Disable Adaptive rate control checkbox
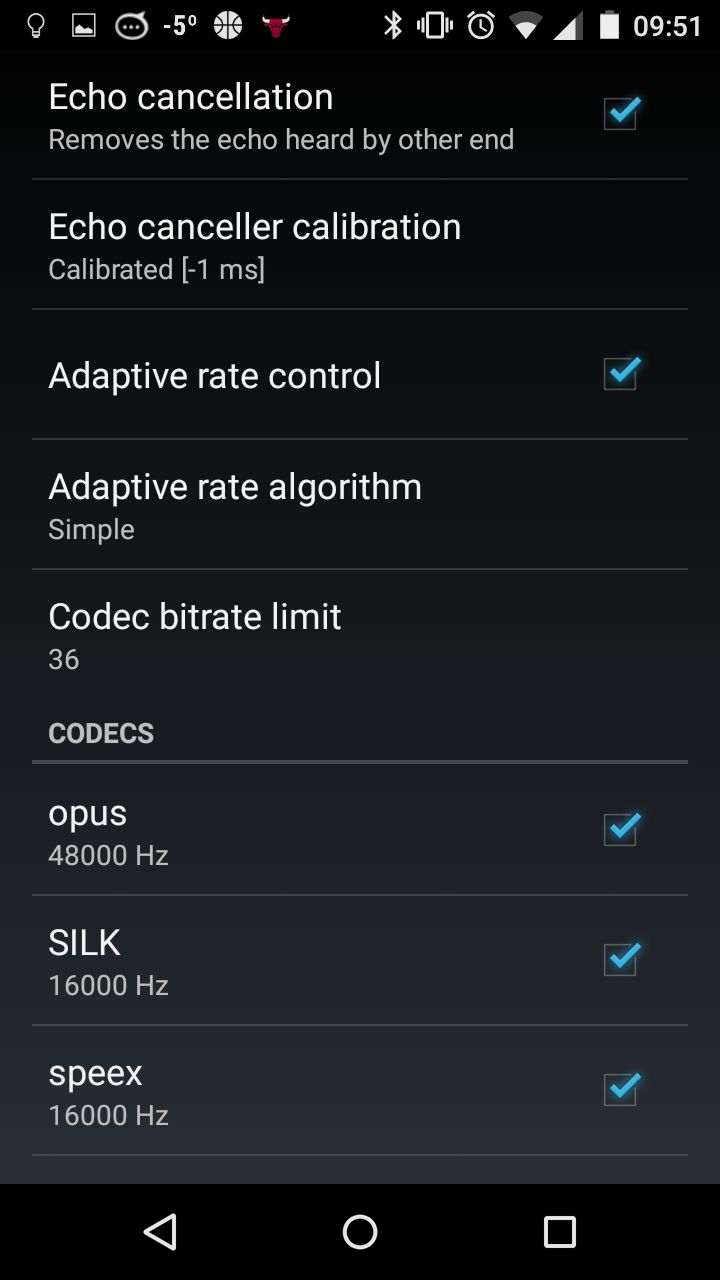The width and height of the screenshot is (720, 1280). point(620,374)
